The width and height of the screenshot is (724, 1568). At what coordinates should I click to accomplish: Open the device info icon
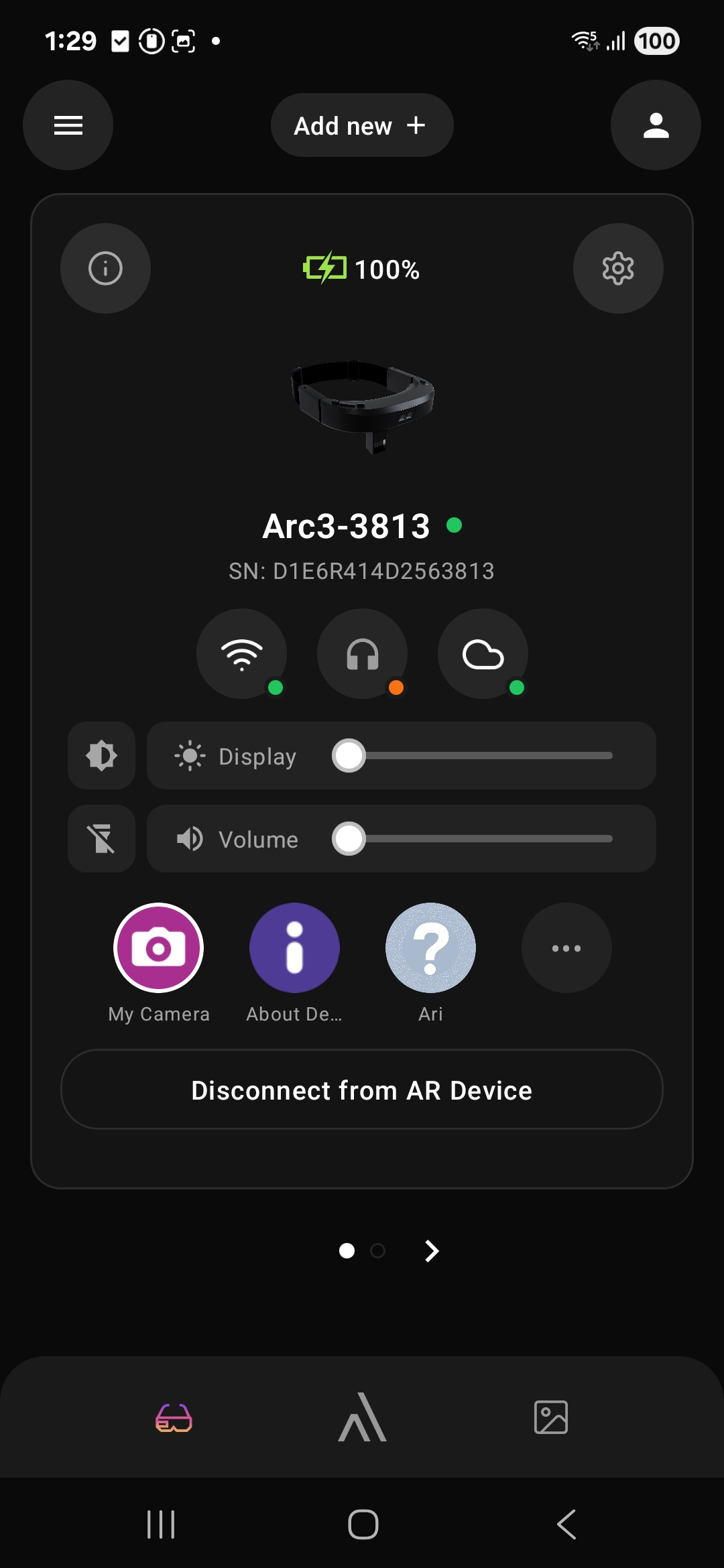[x=105, y=269]
